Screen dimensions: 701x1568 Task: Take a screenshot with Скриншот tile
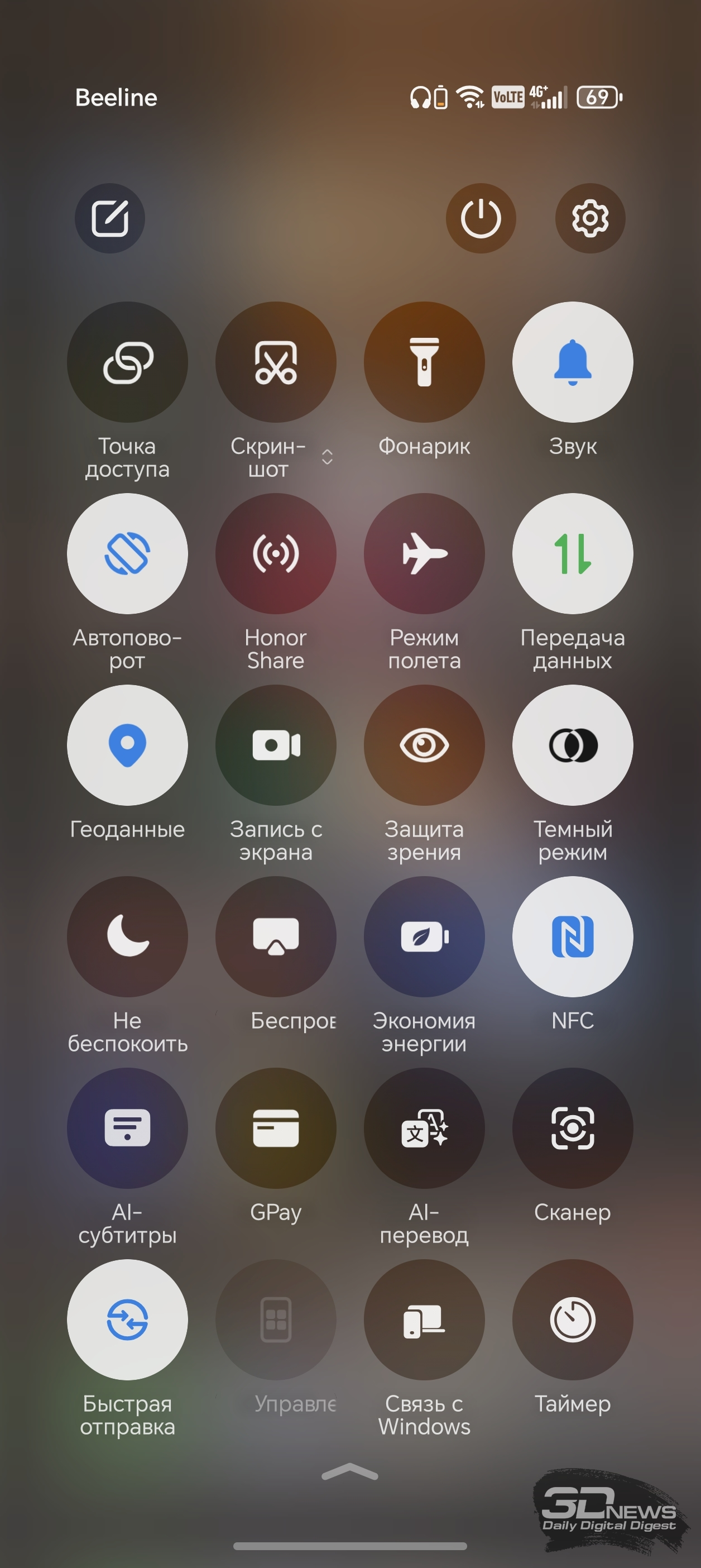(x=276, y=362)
